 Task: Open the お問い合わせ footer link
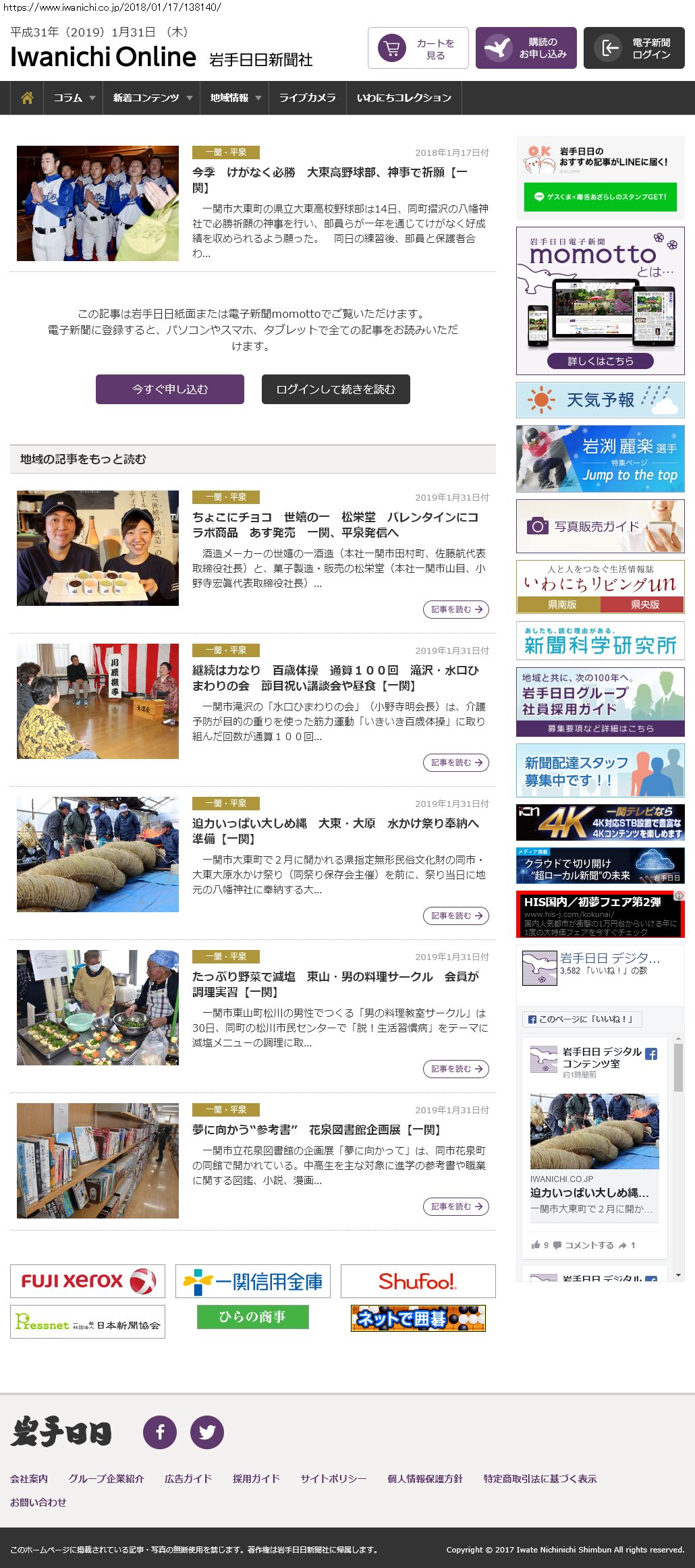click(38, 1502)
